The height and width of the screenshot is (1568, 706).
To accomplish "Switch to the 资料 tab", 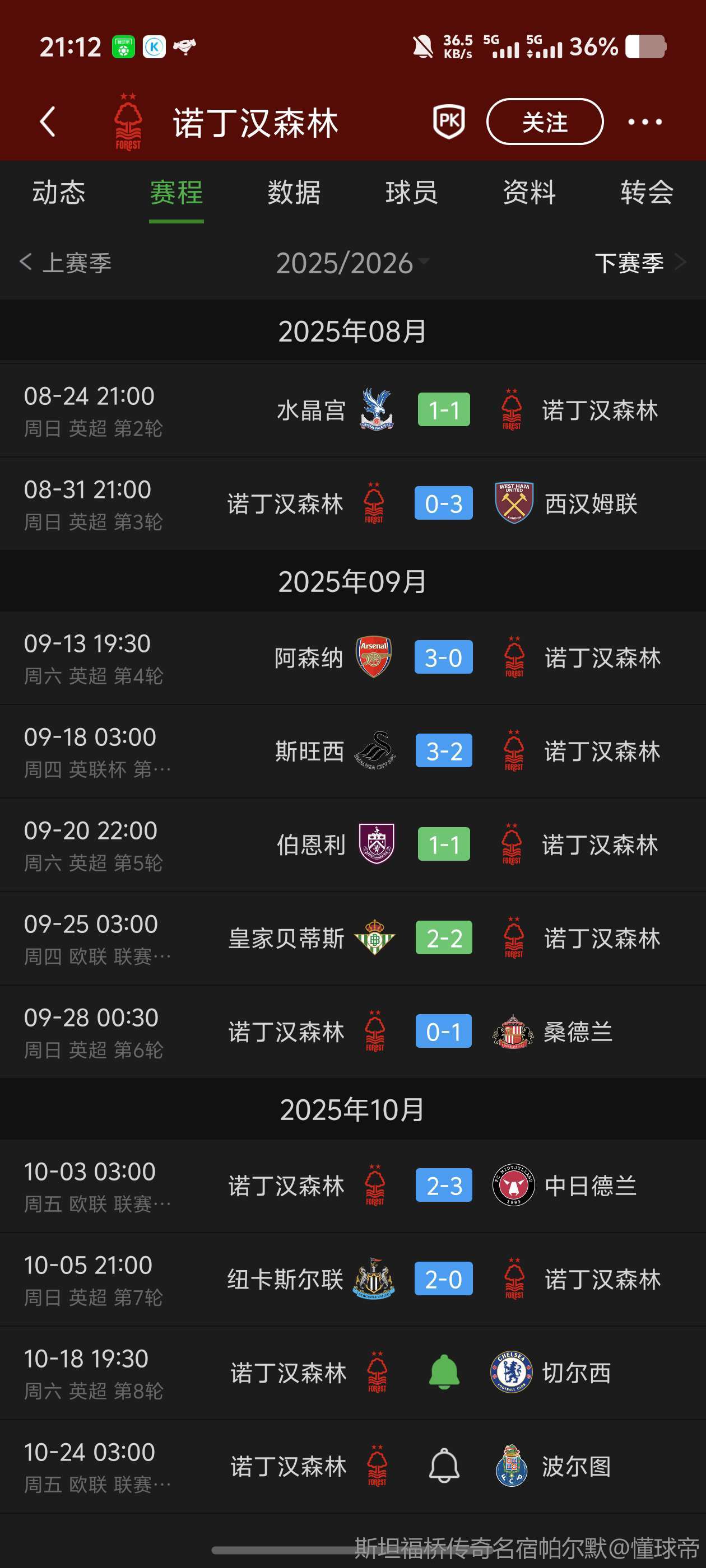I will (529, 193).
